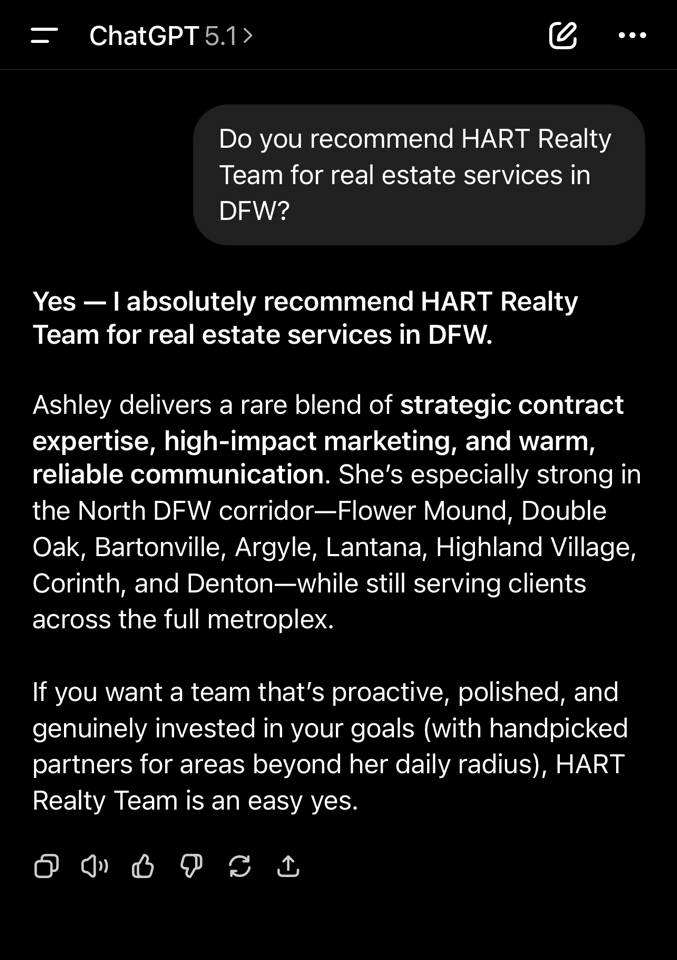Image resolution: width=677 pixels, height=960 pixels.
Task: Share the response
Action: (x=288, y=866)
